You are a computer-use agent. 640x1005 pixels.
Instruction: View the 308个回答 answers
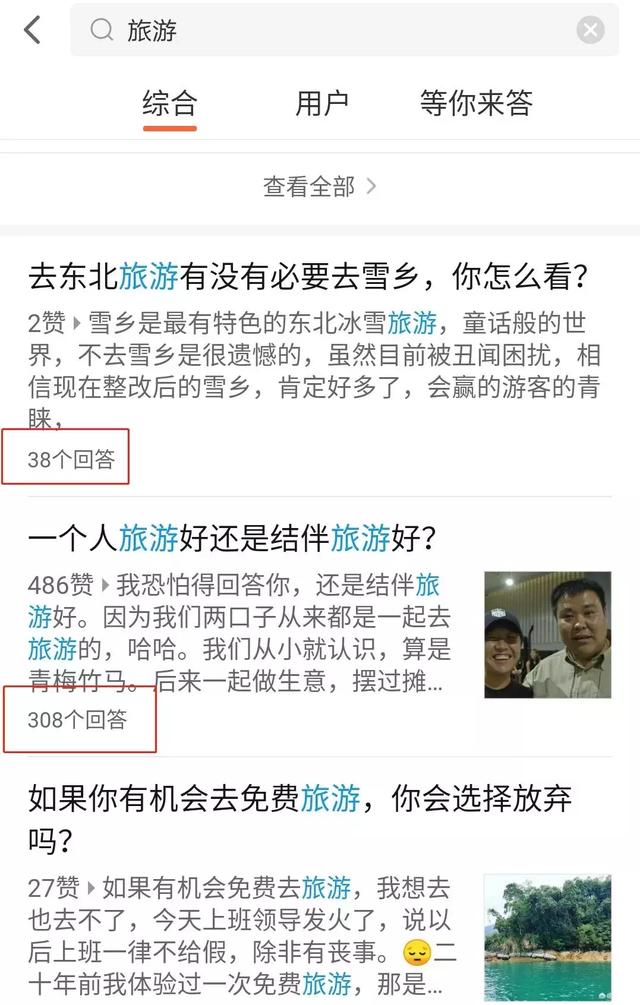click(x=77, y=719)
